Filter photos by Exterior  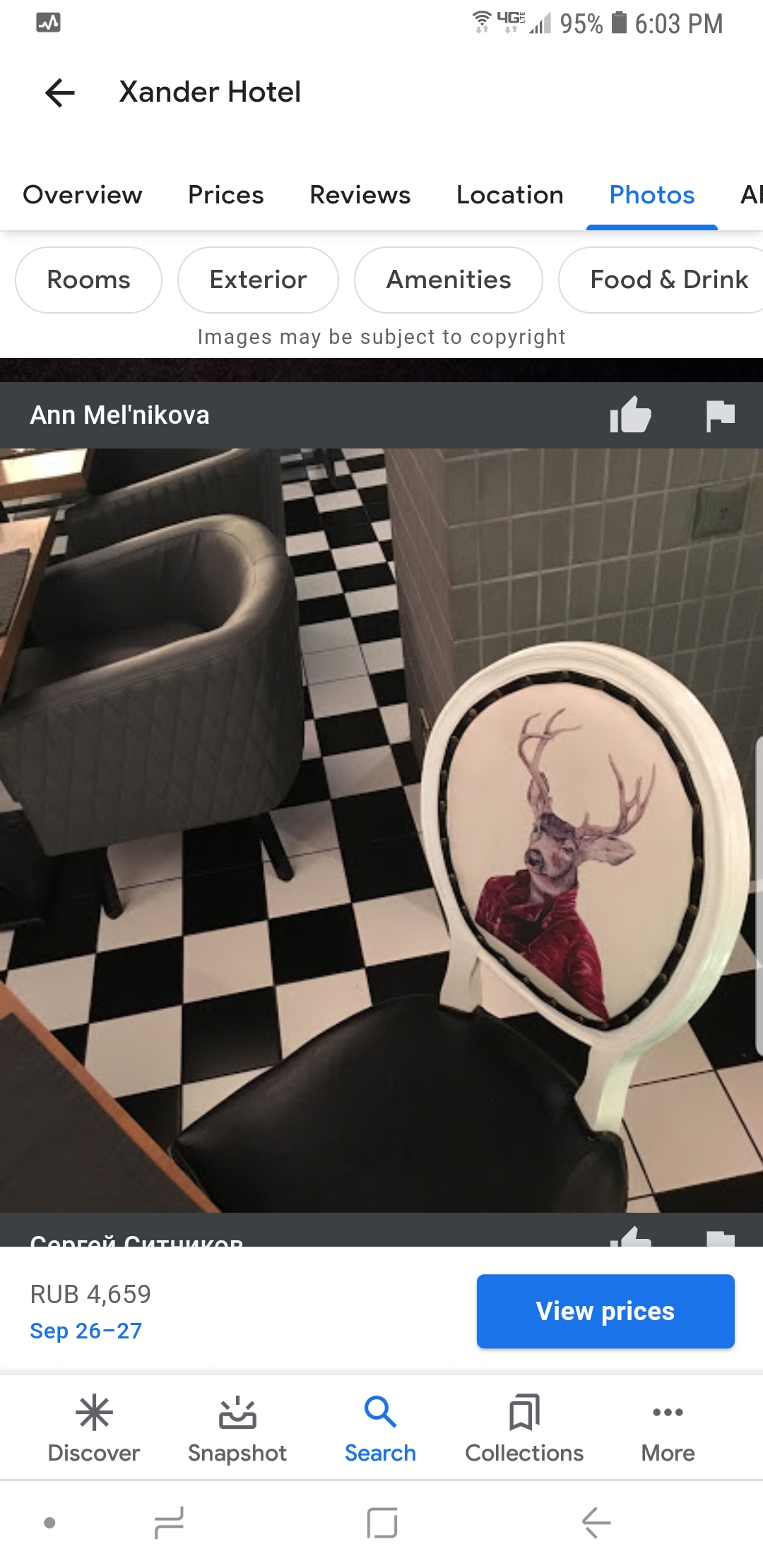coord(258,280)
